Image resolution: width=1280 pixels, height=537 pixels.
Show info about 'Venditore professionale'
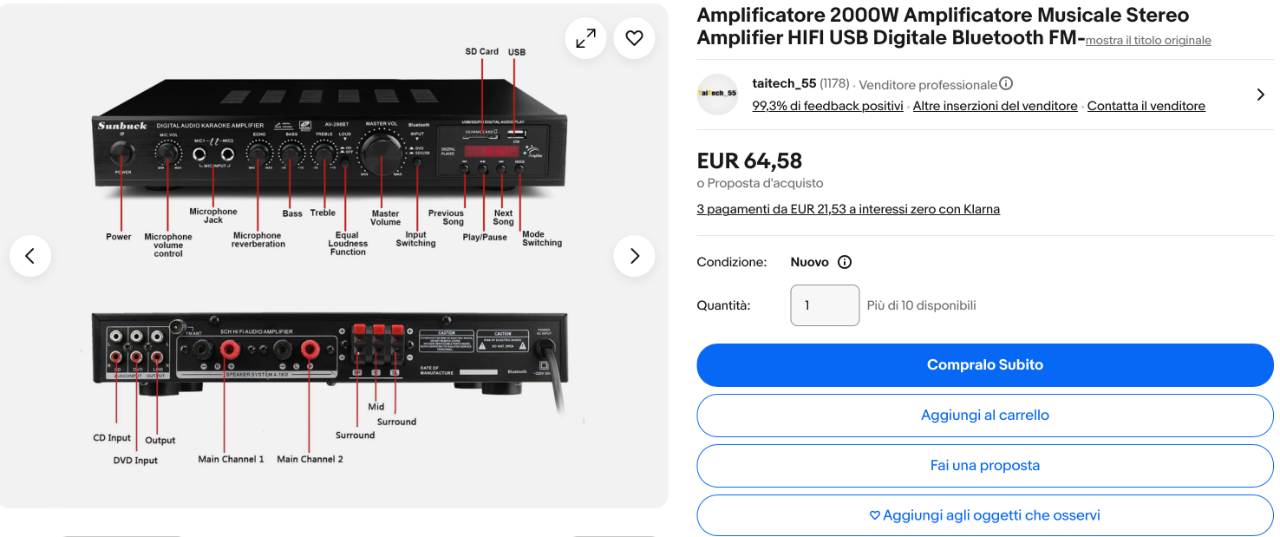coord(1006,84)
